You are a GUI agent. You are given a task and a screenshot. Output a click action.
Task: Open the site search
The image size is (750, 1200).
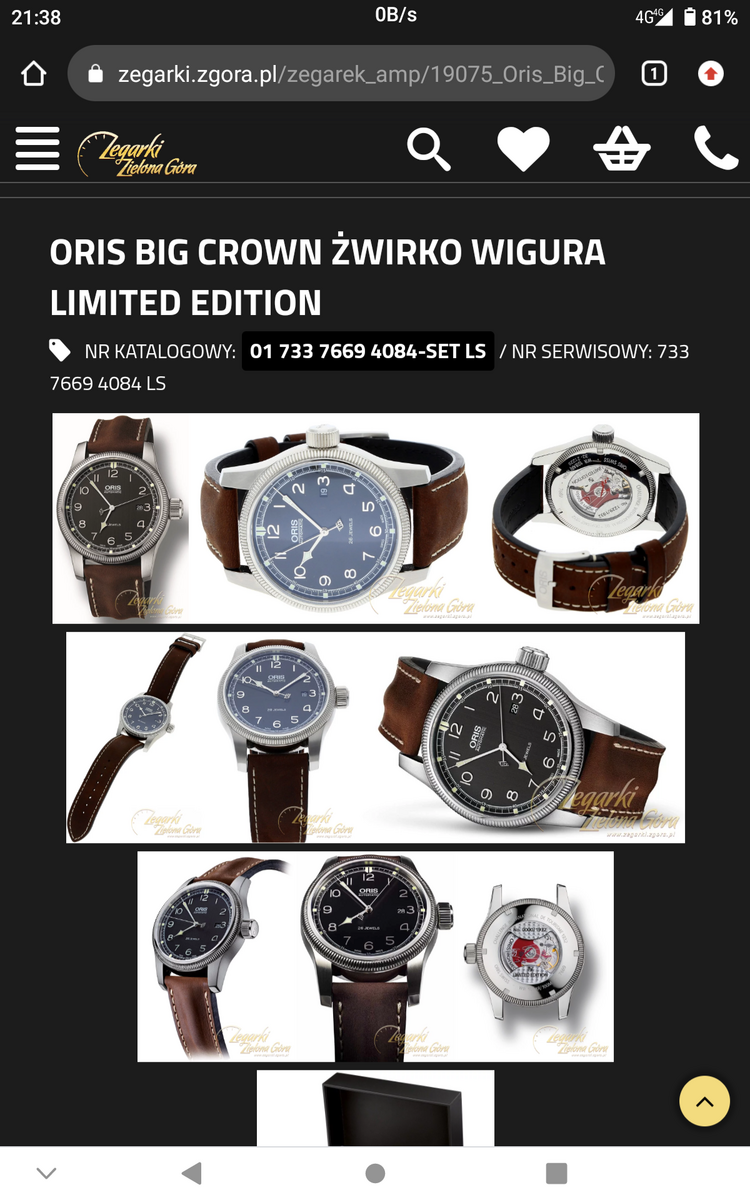point(429,150)
